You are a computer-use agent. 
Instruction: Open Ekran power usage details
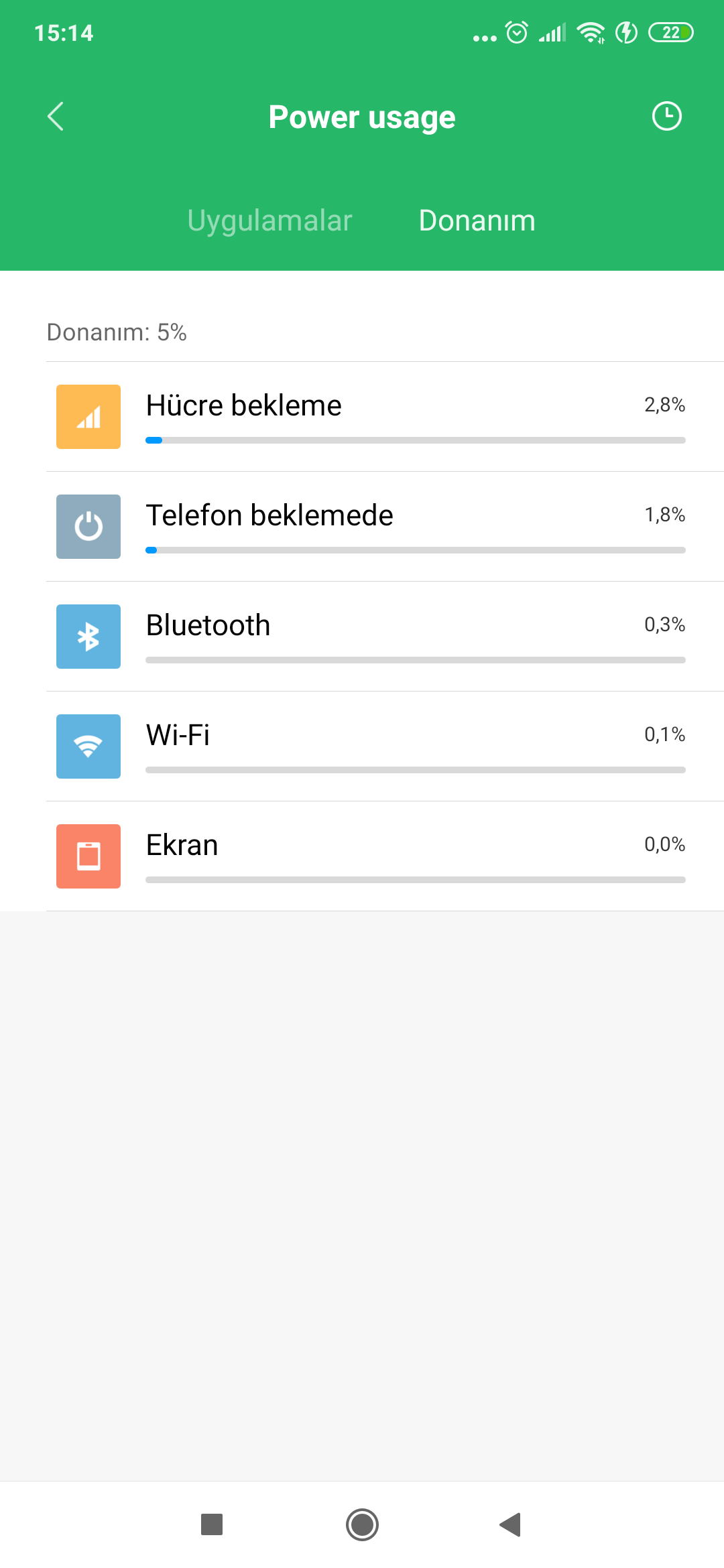coord(385,856)
